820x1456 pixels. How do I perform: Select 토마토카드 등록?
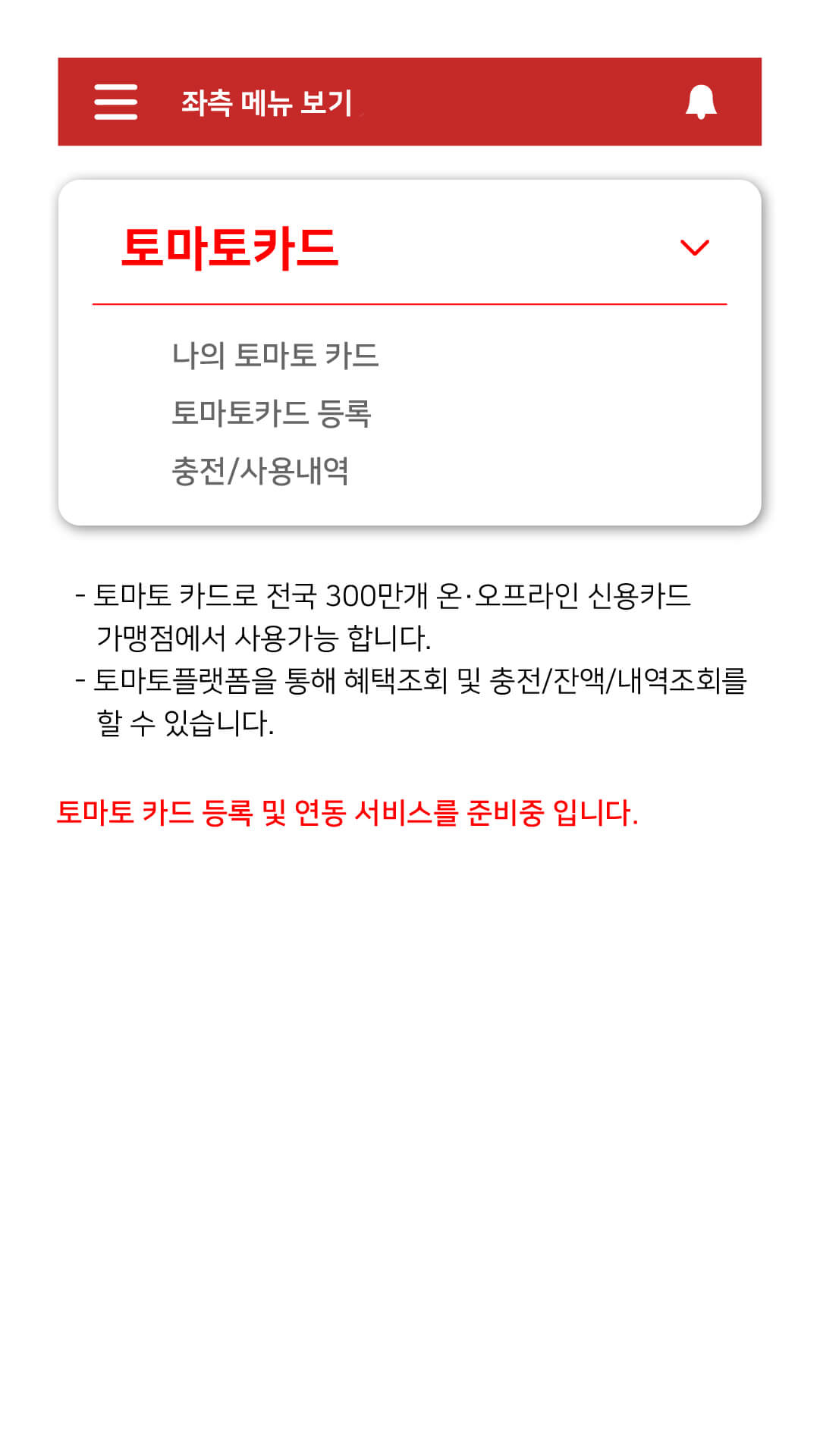pos(272,413)
